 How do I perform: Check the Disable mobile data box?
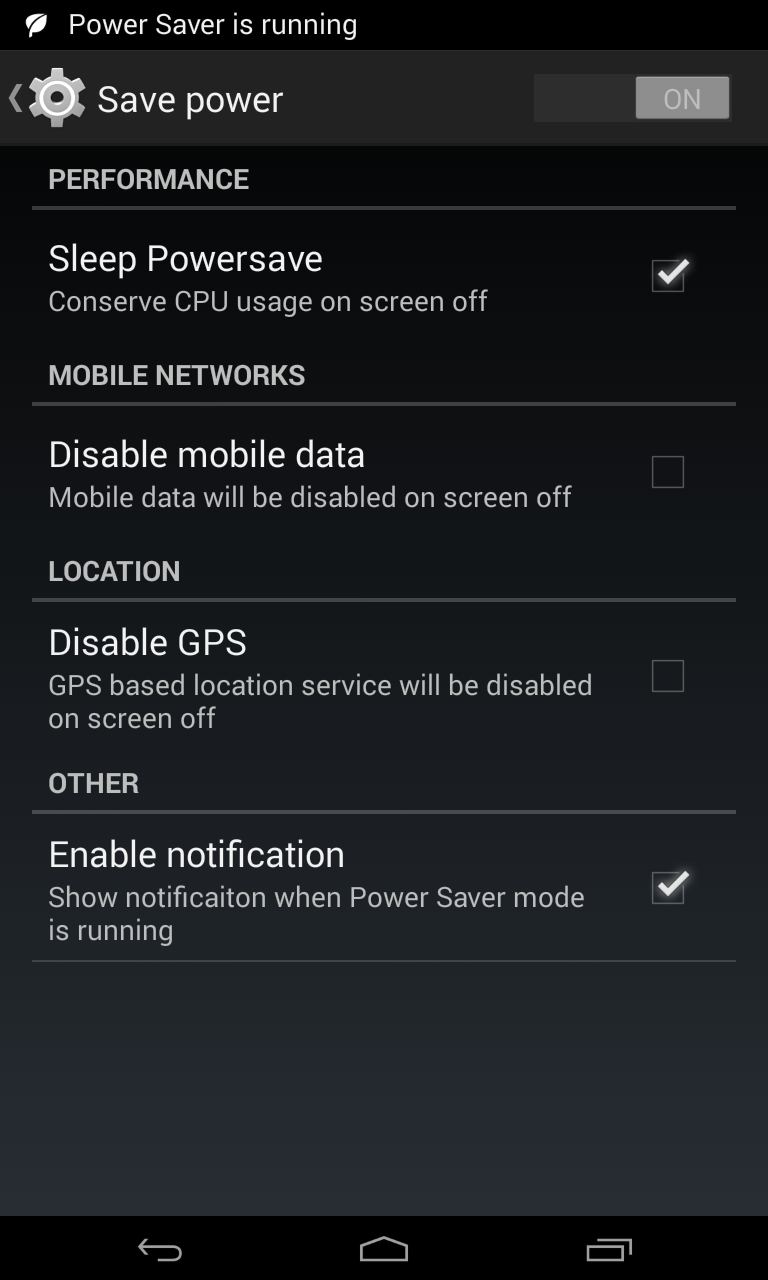pyautogui.click(x=668, y=471)
